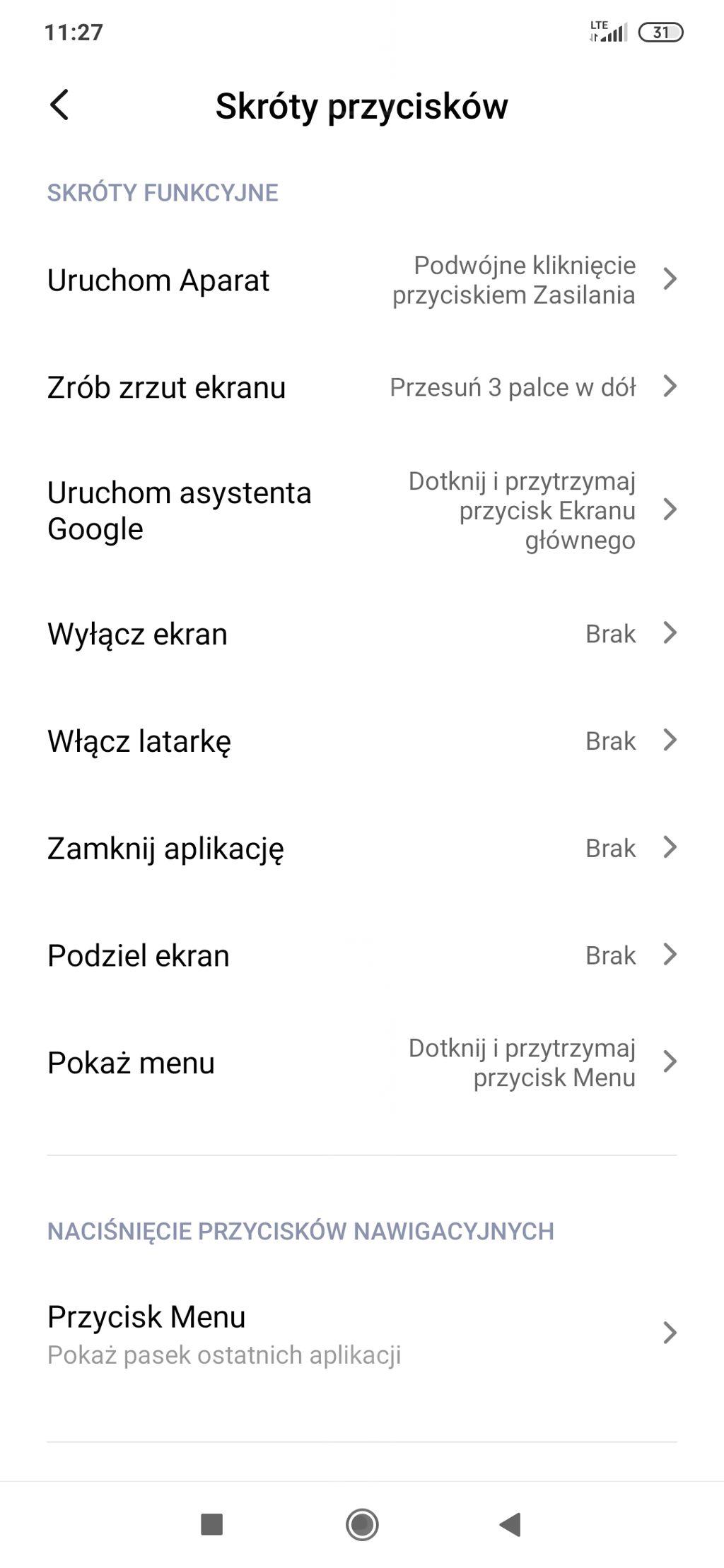Select Zrób zrzut ekranu row
The image size is (724, 1568).
(361, 387)
